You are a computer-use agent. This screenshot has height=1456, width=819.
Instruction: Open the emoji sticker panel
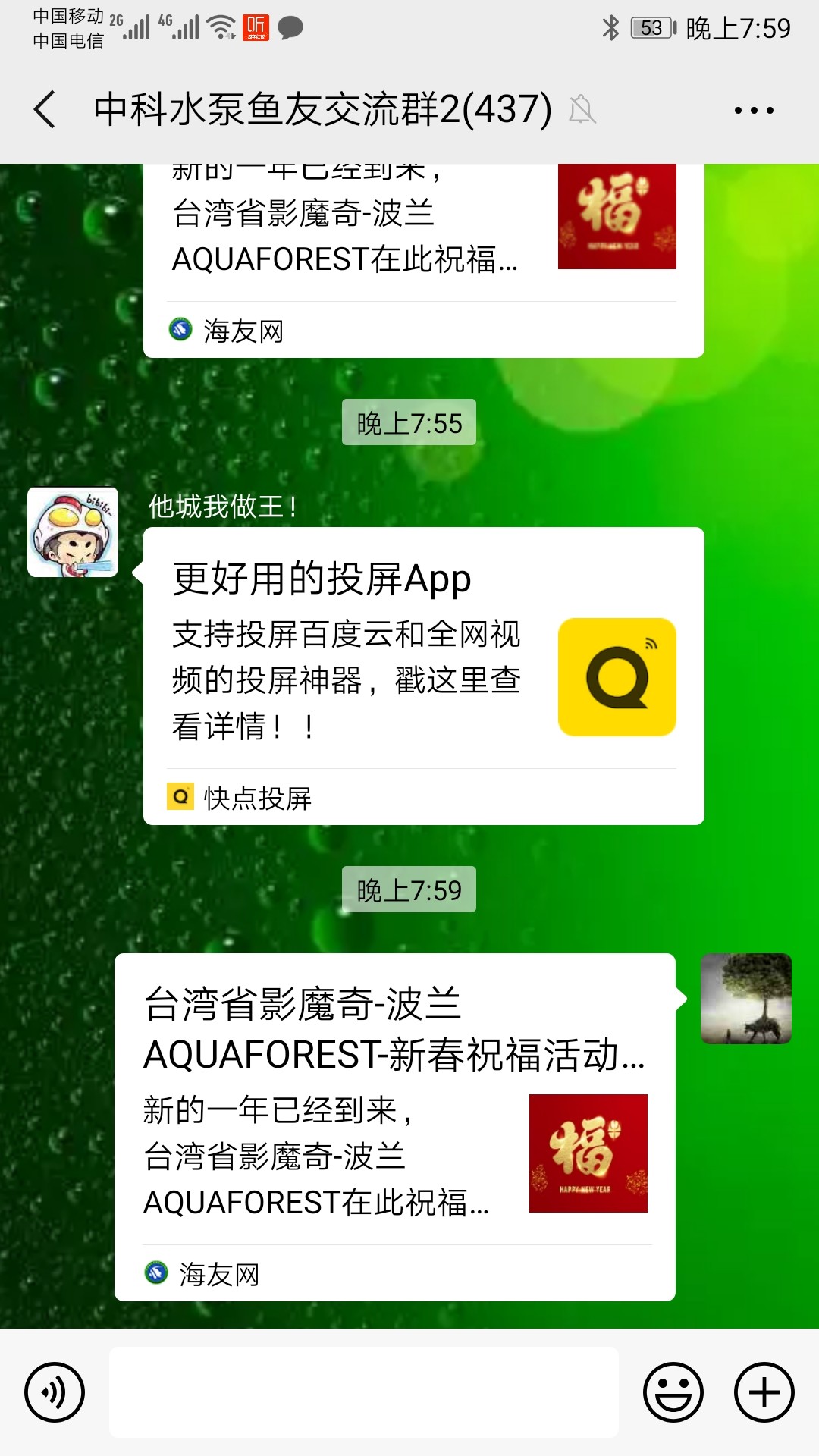673,1392
